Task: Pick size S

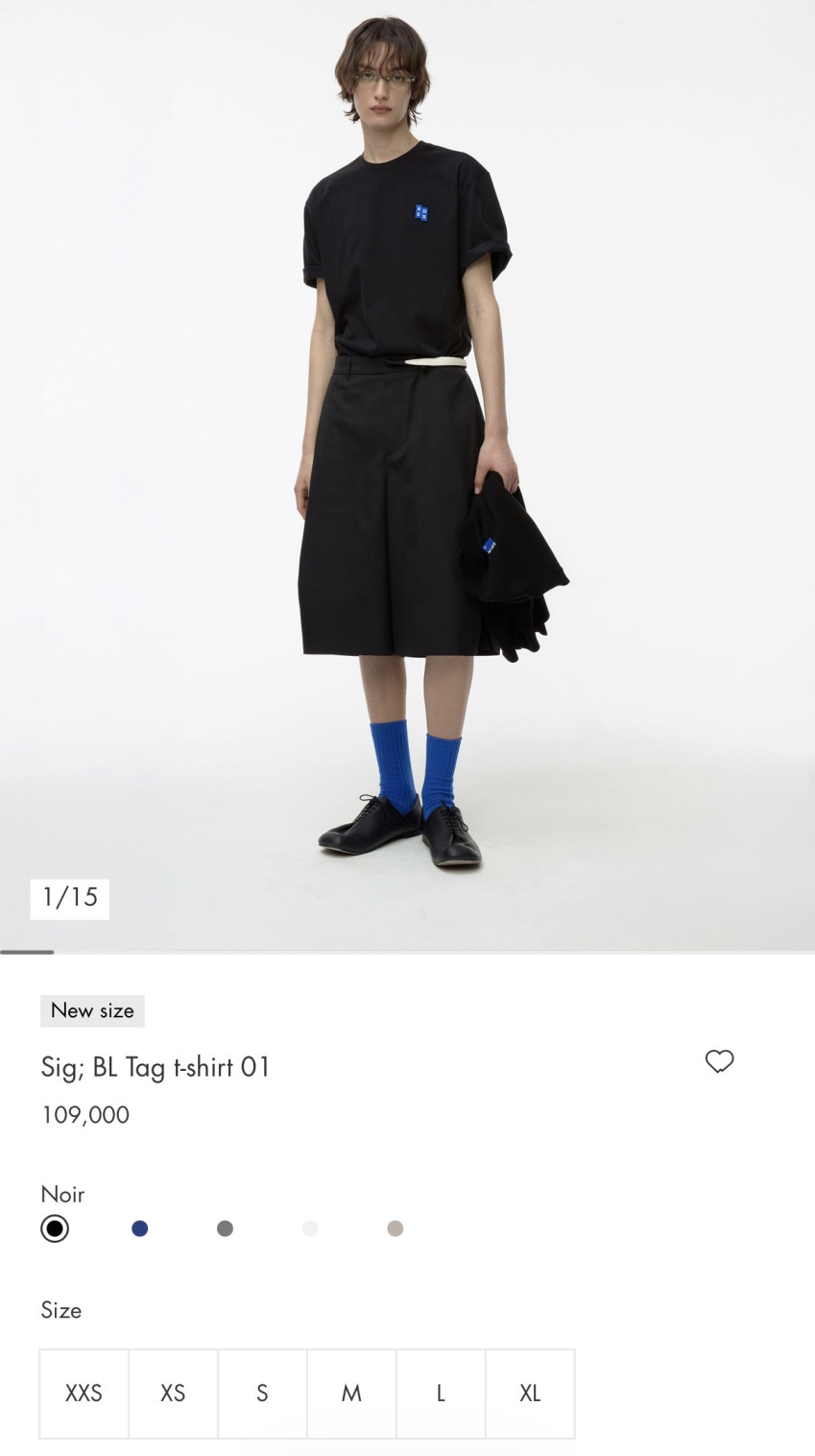Action: click(x=262, y=1394)
